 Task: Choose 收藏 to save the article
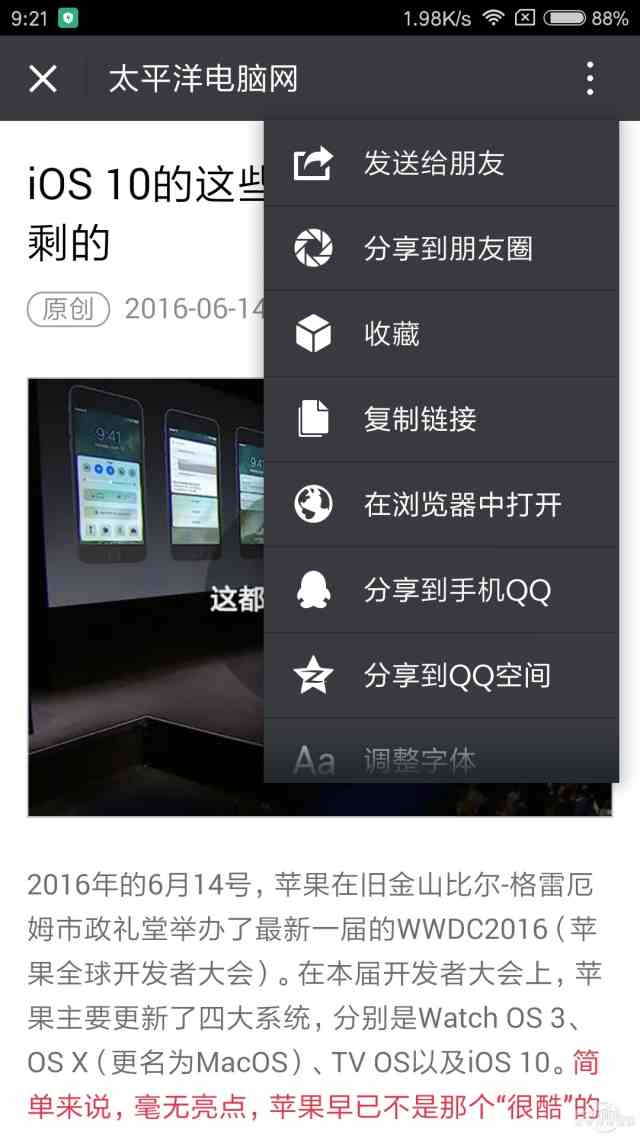(x=440, y=334)
